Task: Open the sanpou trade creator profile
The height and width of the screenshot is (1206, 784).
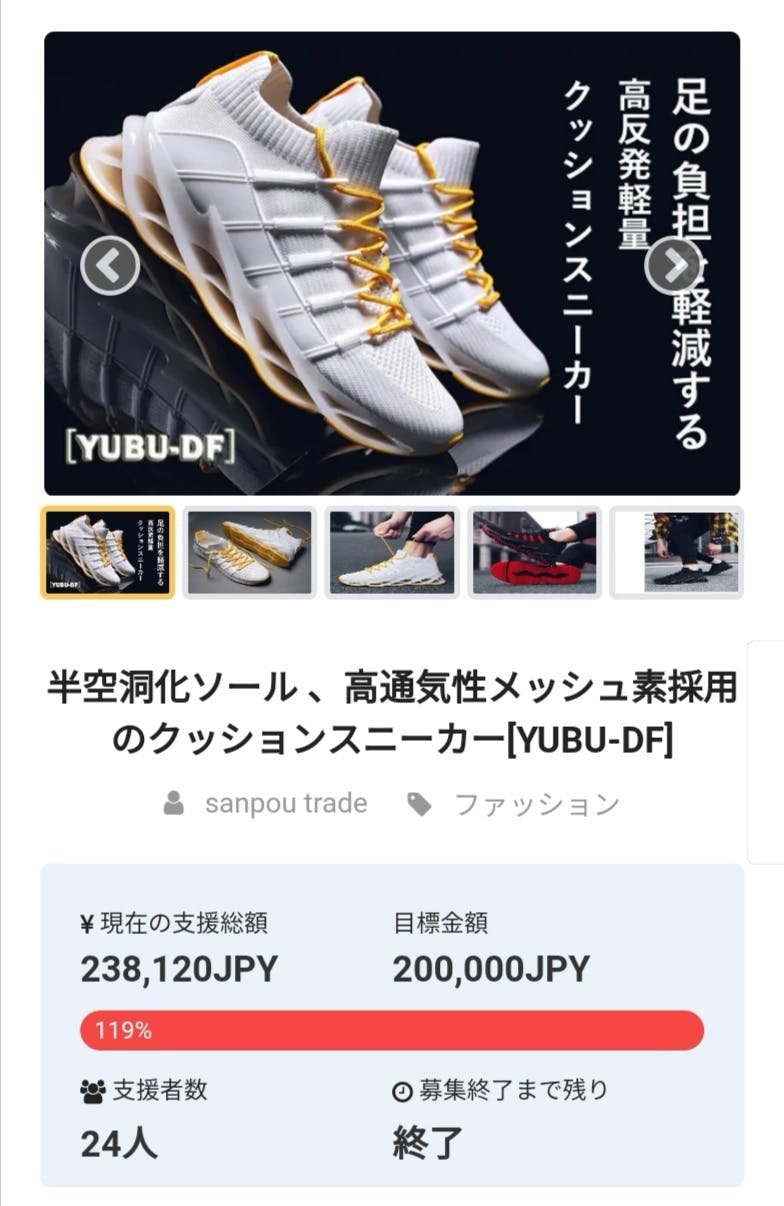Action: [x=285, y=803]
